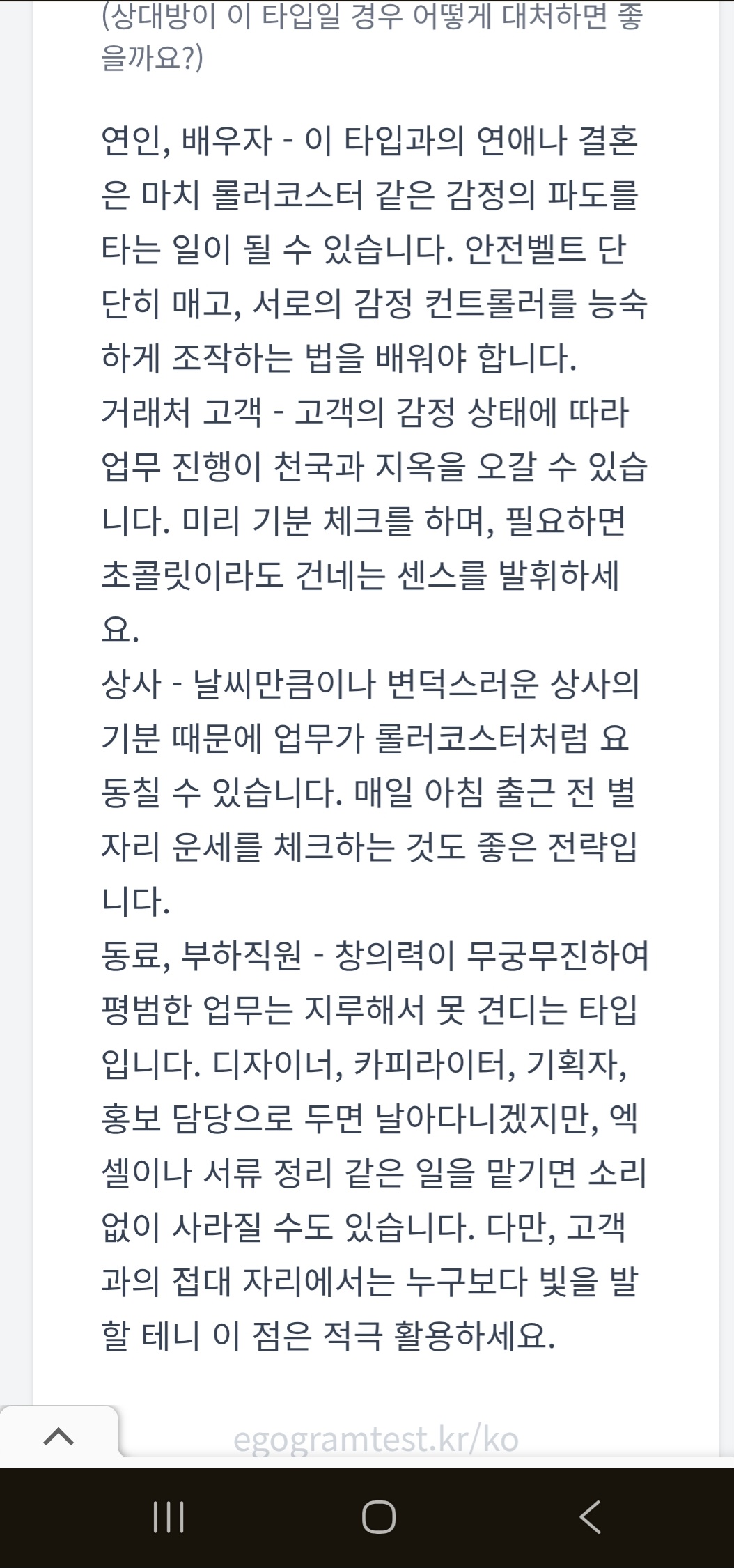The width and height of the screenshot is (734, 1568).
Task: Go to the home screen
Action: click(379, 1517)
